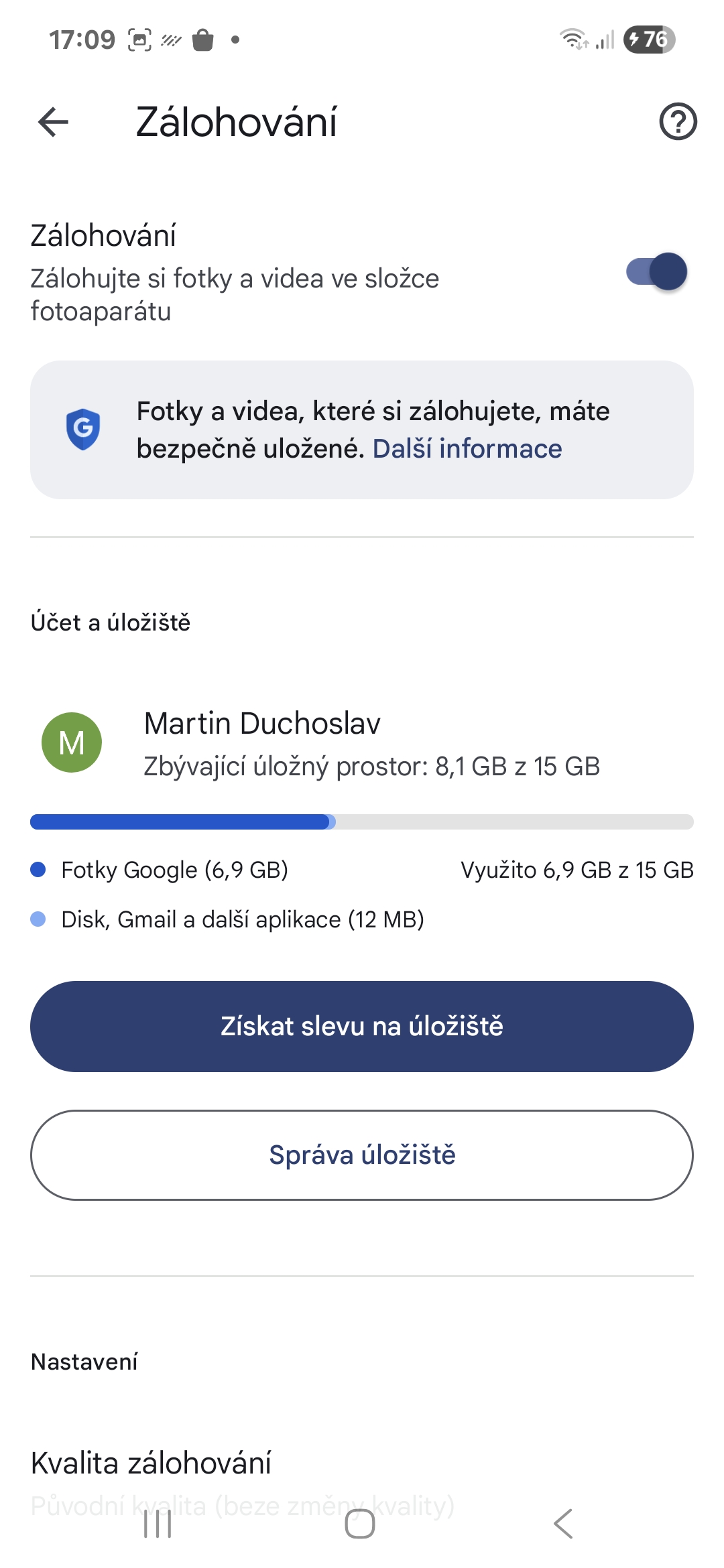Select the Martin Duchoslav account row
The height and width of the screenshot is (1568, 724).
(362, 743)
